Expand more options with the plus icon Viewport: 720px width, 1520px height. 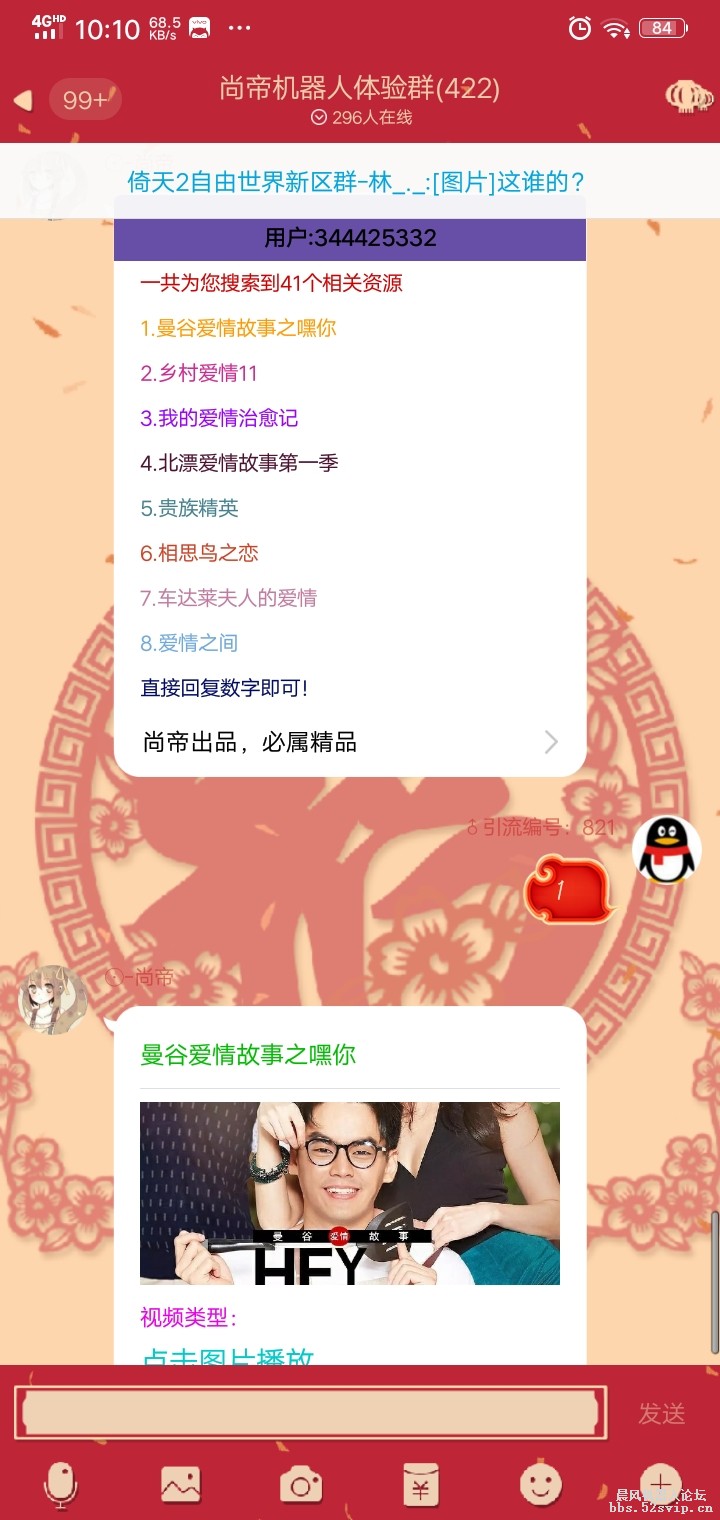point(659,1480)
